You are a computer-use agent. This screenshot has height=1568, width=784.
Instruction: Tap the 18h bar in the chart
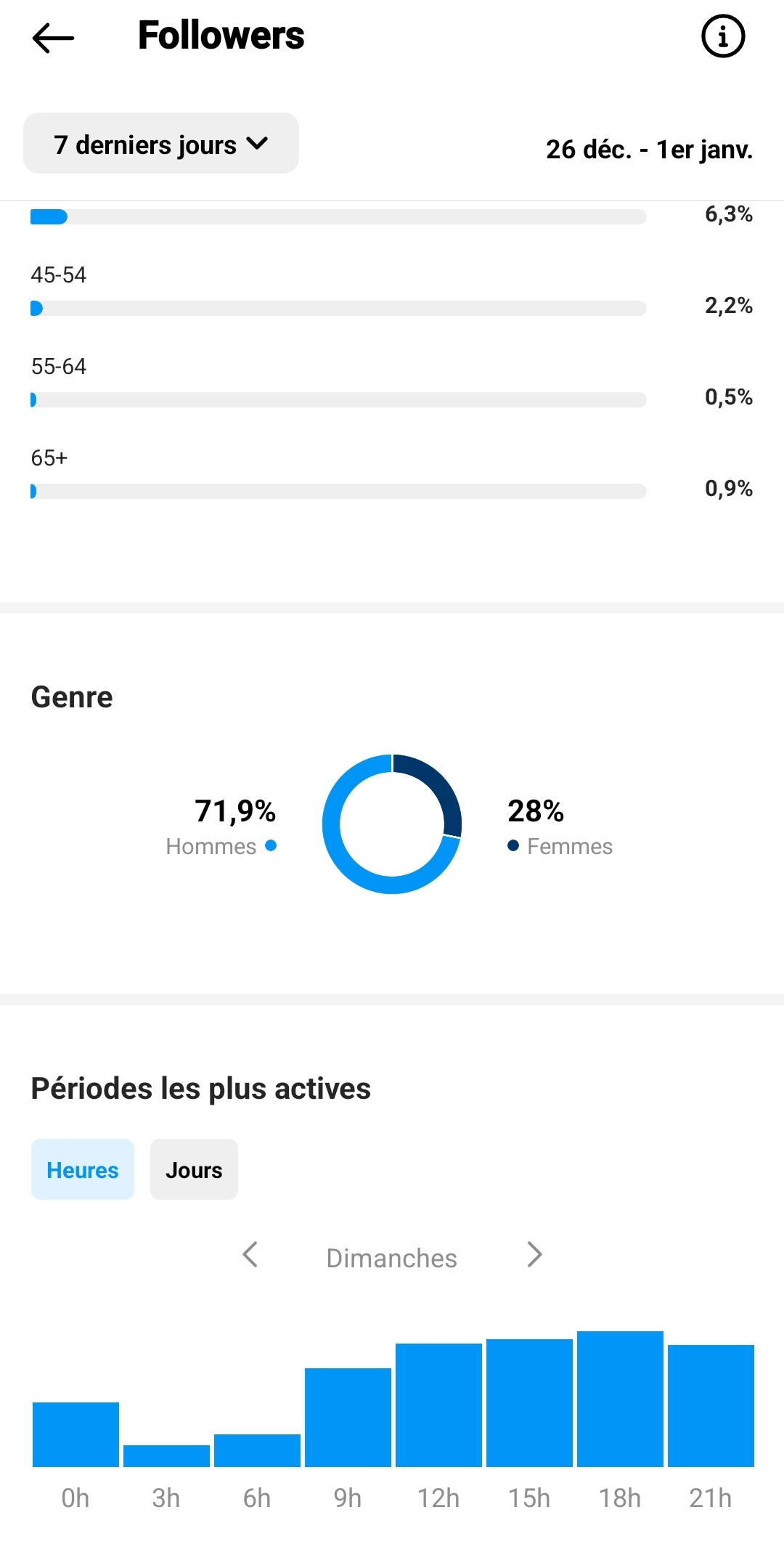click(620, 1399)
